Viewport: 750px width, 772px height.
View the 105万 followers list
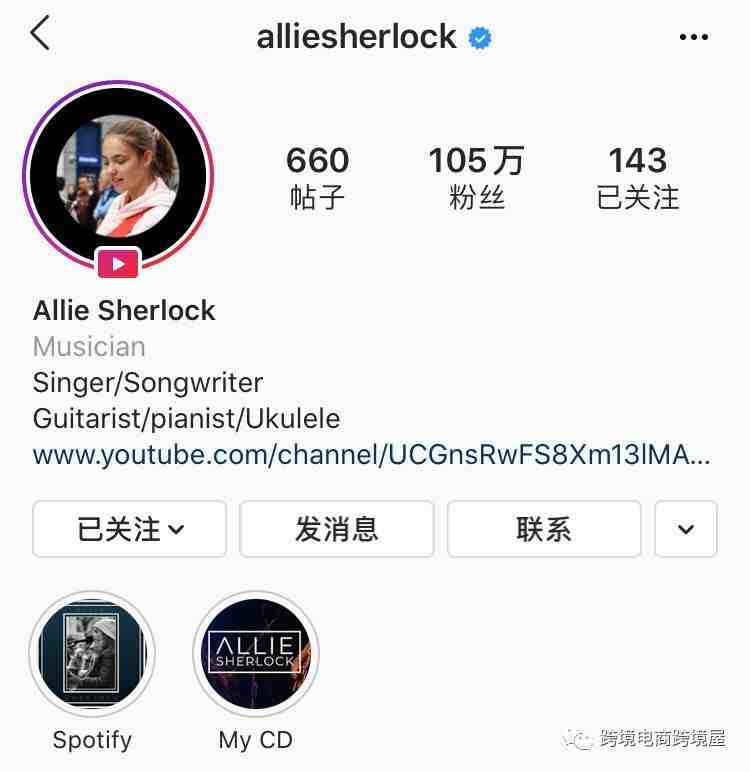click(x=476, y=176)
